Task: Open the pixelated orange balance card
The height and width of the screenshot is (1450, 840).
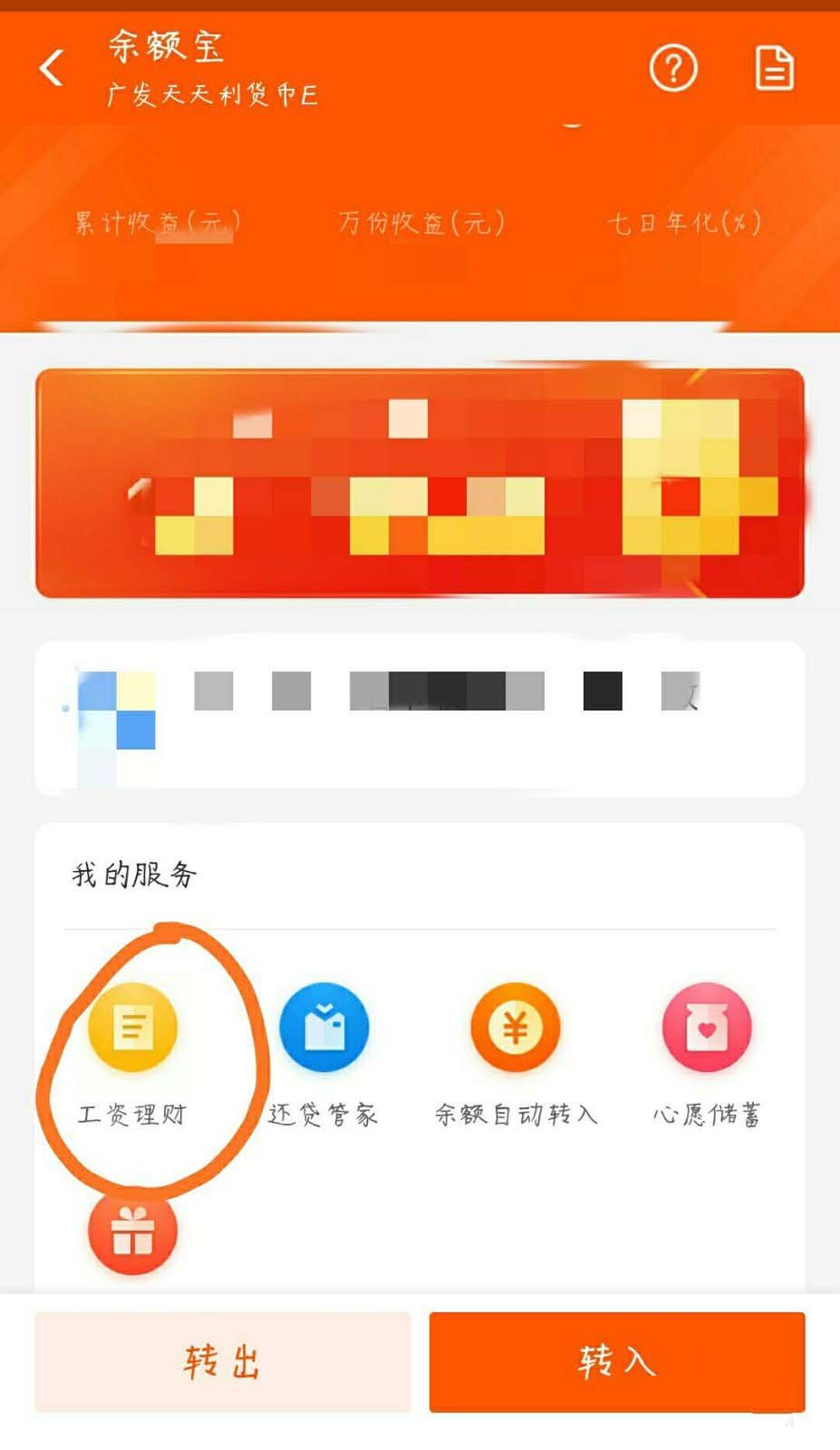Action: (420, 483)
